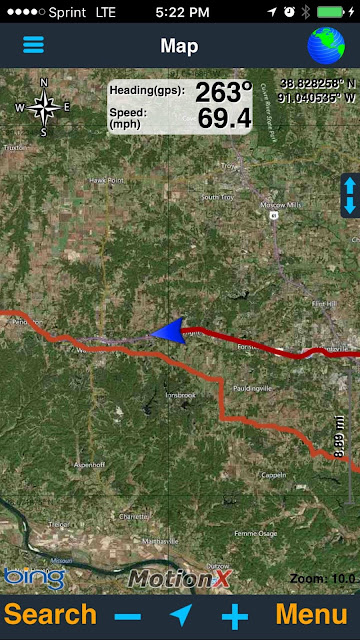Open the Menu button
The width and height of the screenshot is (360, 640).
click(x=311, y=615)
